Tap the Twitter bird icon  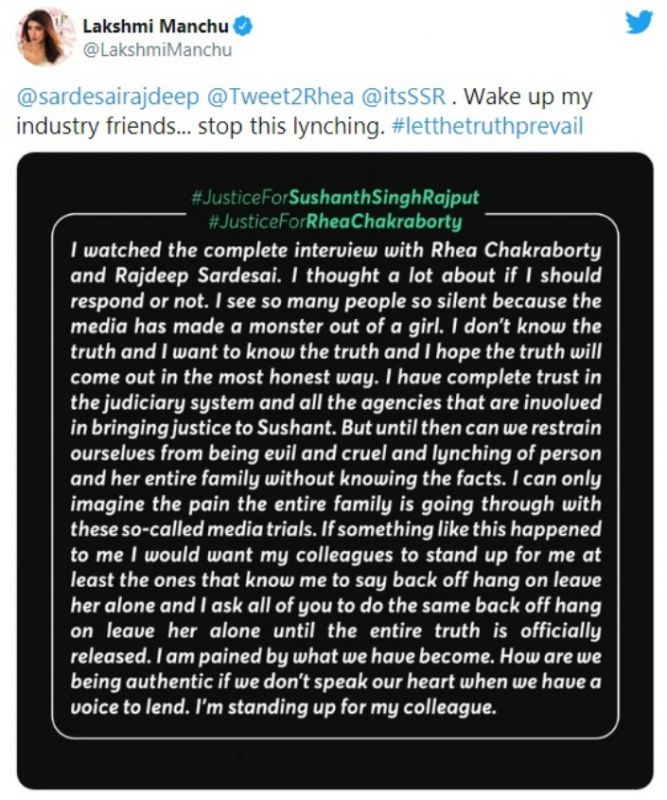(638, 24)
